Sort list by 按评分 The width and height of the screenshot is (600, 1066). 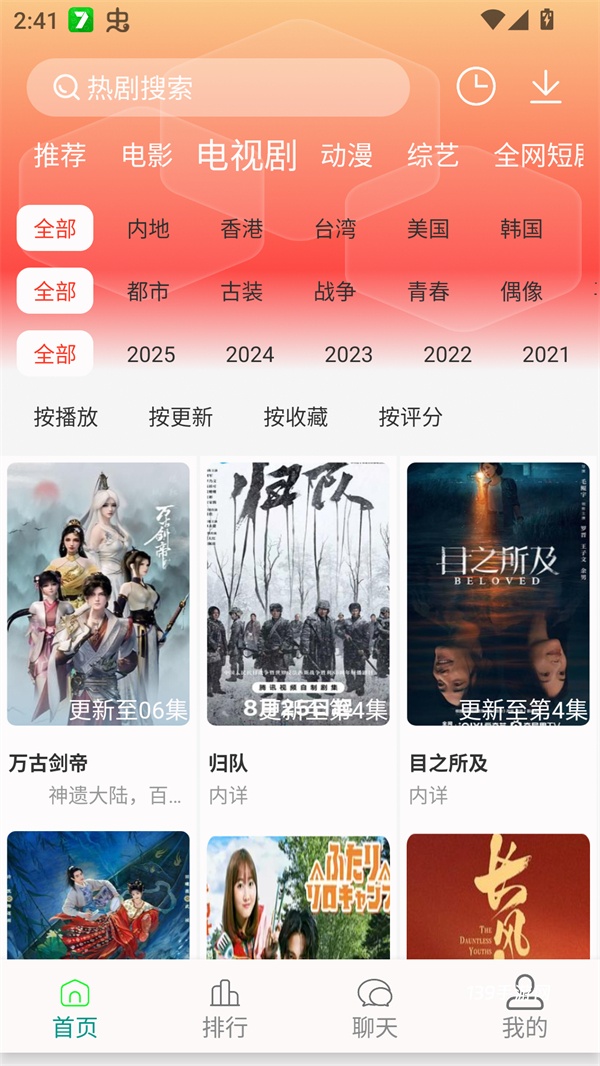410,417
